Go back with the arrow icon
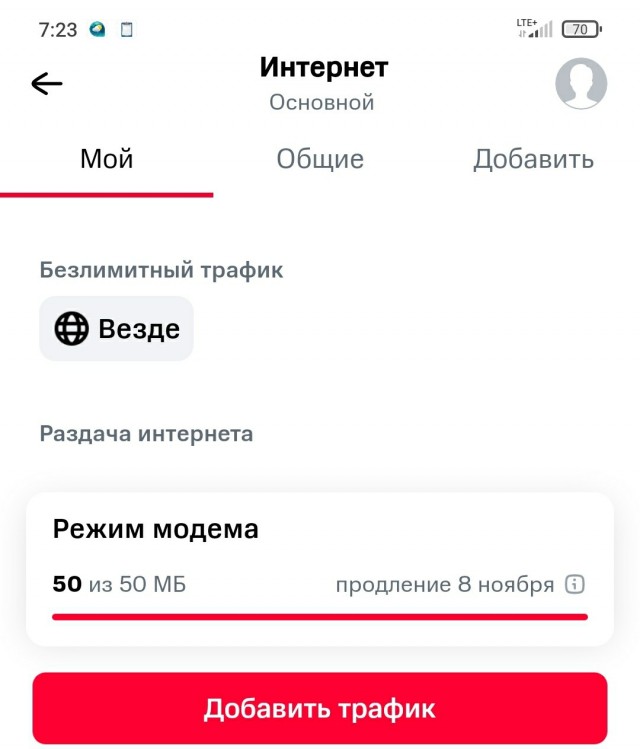640x749 pixels. (47, 84)
